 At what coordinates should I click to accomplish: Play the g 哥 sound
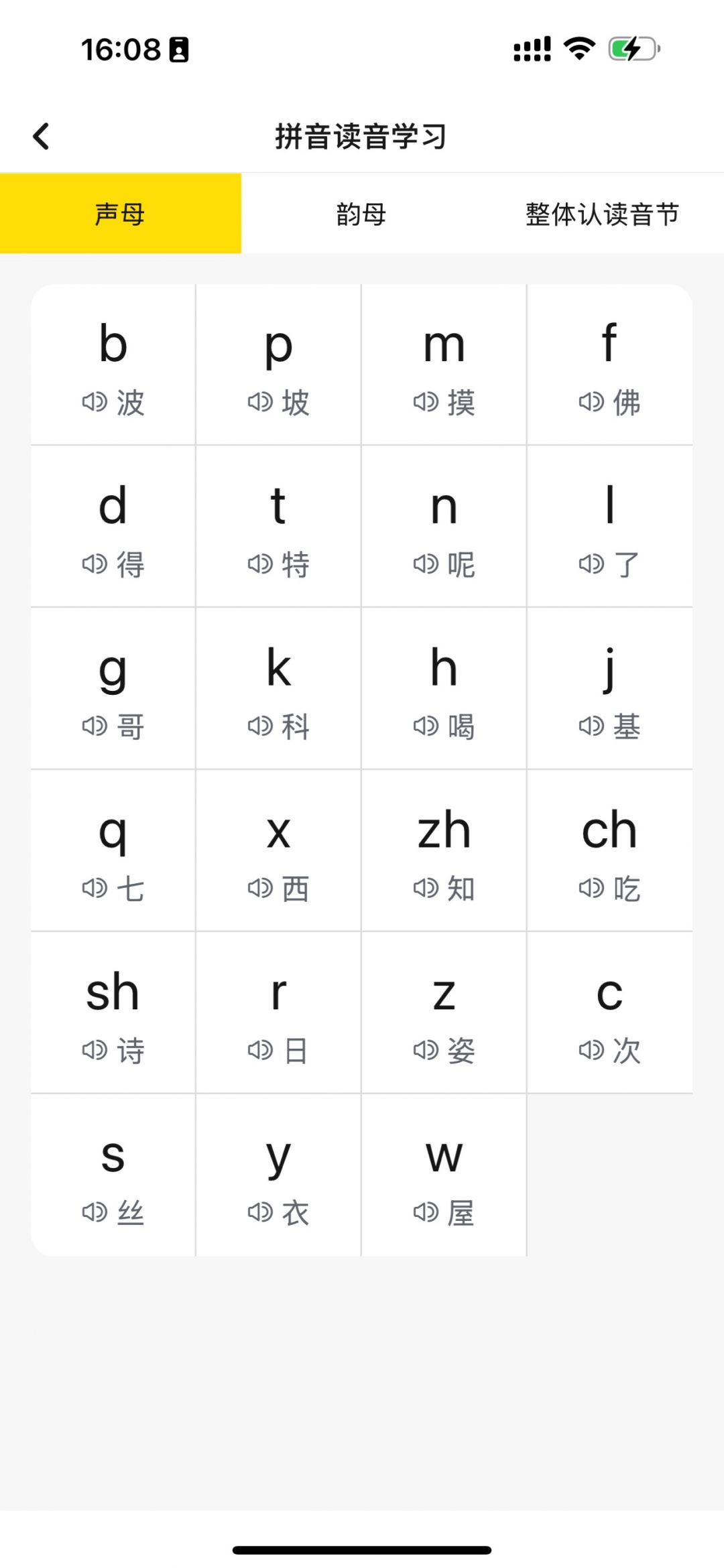pyautogui.click(x=113, y=690)
